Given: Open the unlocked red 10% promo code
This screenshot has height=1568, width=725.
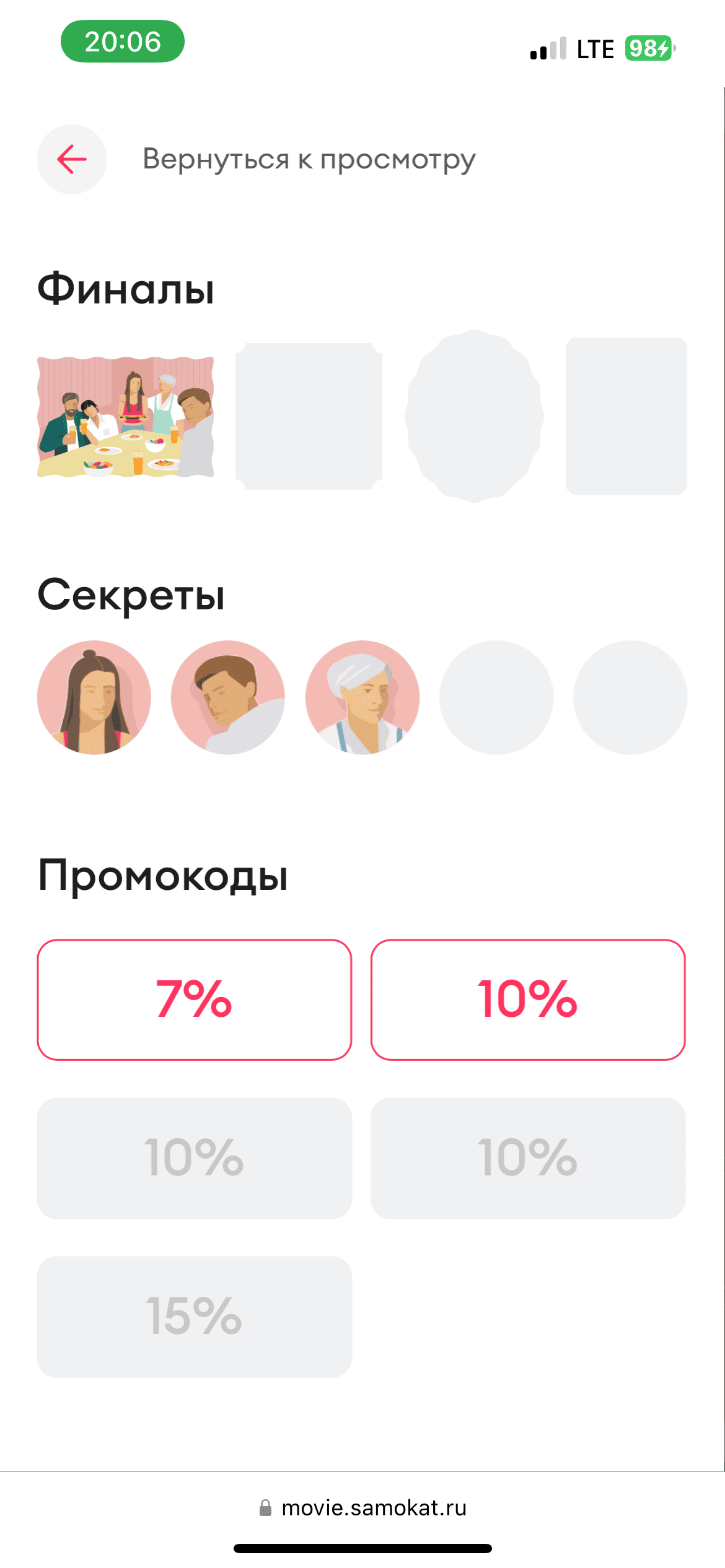Looking at the screenshot, I should (x=528, y=1000).
